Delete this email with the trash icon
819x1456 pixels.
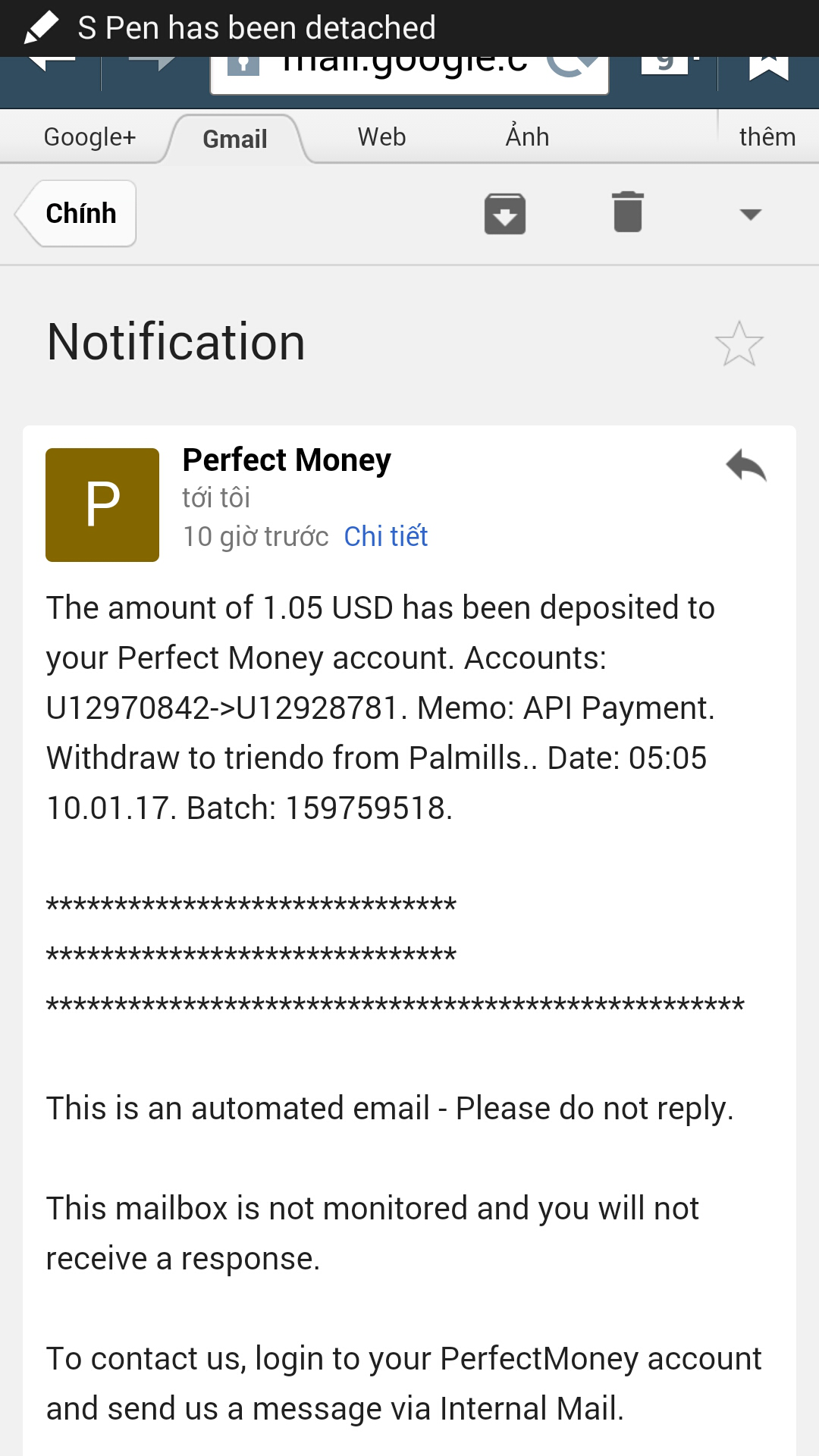point(627,212)
